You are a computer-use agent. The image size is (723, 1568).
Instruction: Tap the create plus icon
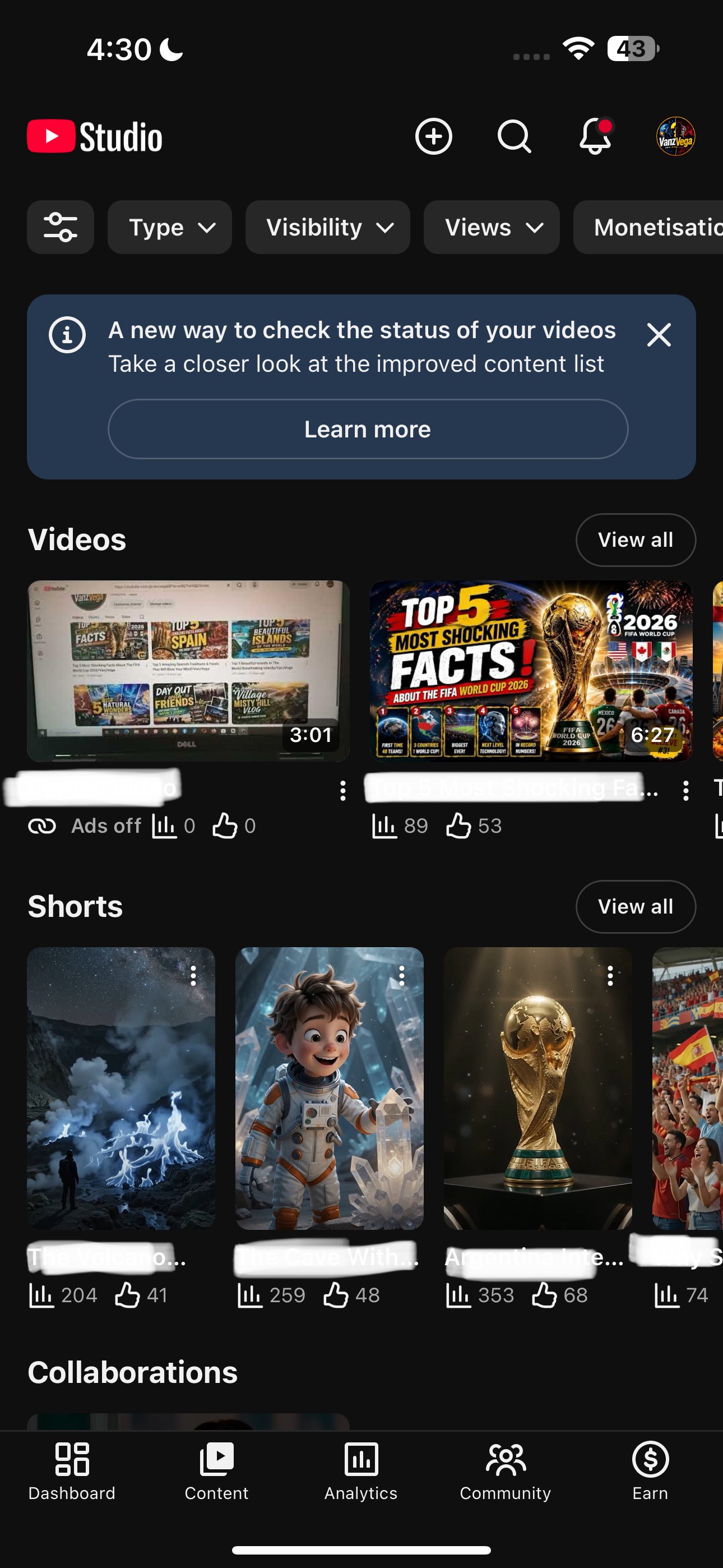click(433, 136)
